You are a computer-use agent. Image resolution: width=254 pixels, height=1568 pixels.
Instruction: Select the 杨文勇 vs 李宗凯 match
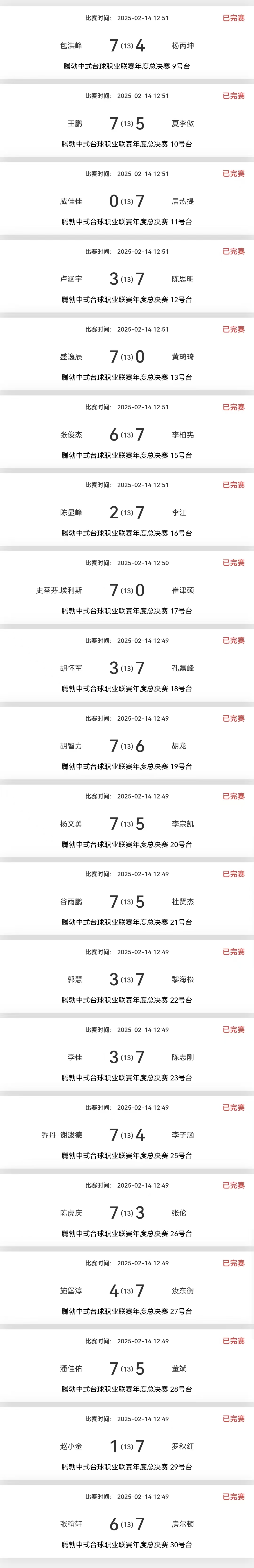coord(127,824)
